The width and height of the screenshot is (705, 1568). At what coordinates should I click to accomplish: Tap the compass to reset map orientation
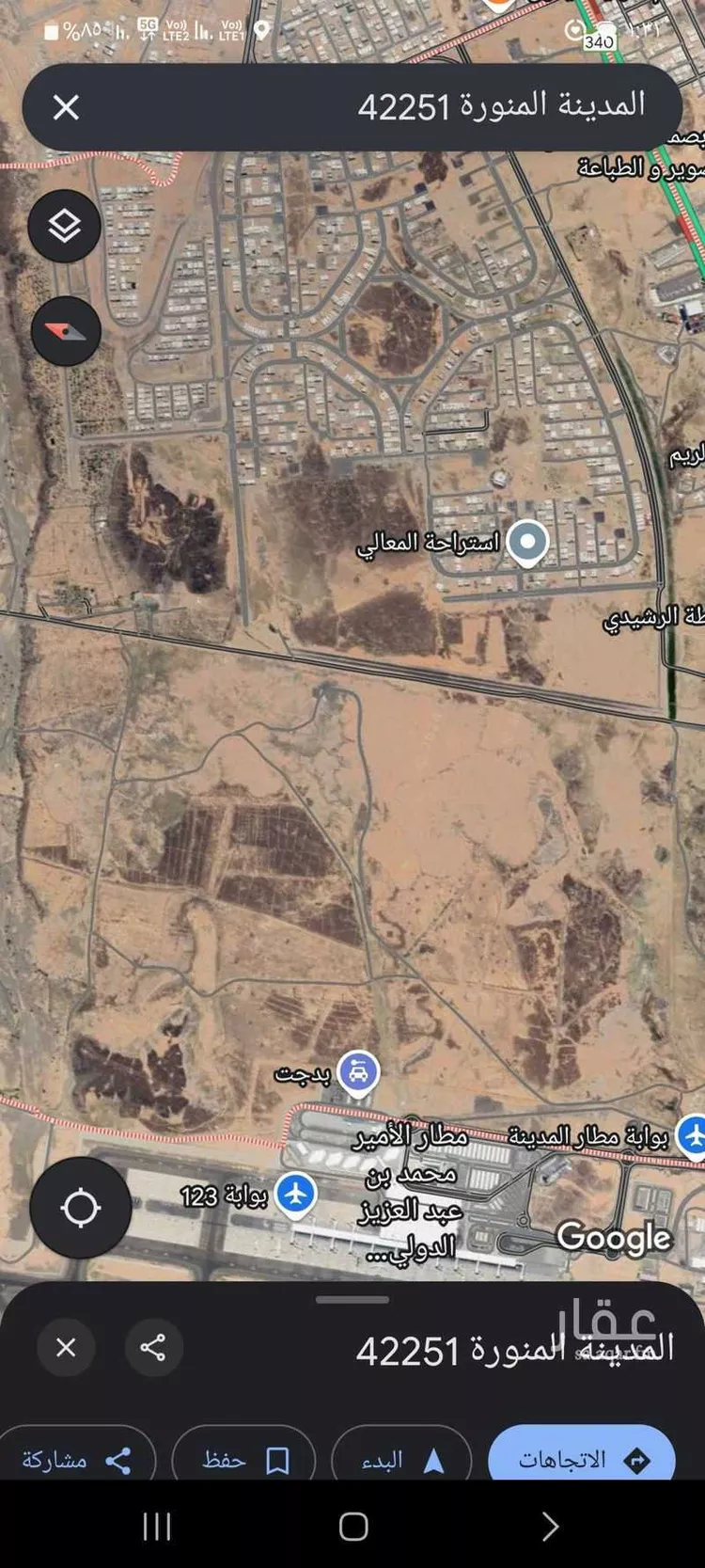tap(66, 331)
